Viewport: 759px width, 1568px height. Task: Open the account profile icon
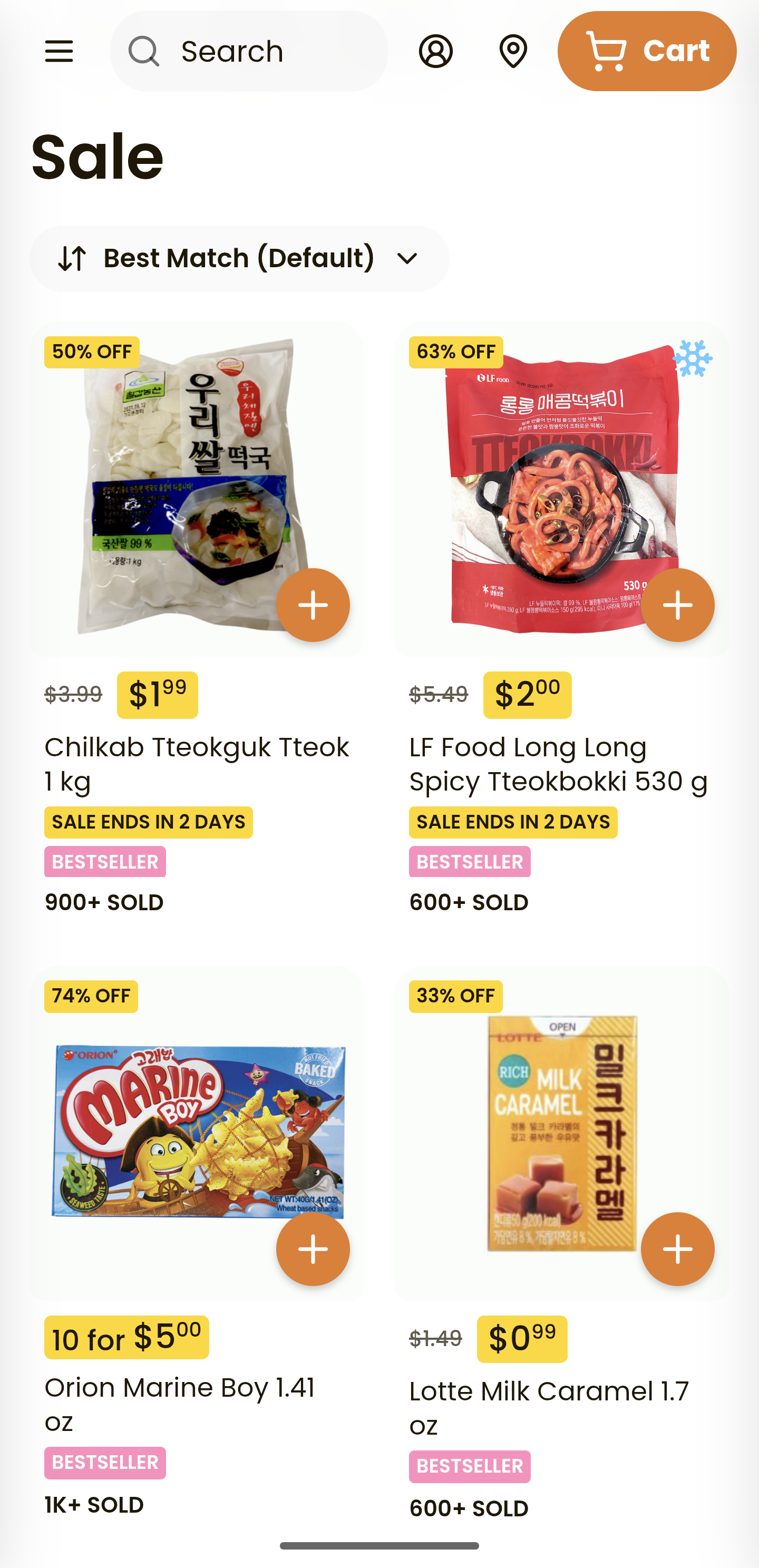click(436, 51)
